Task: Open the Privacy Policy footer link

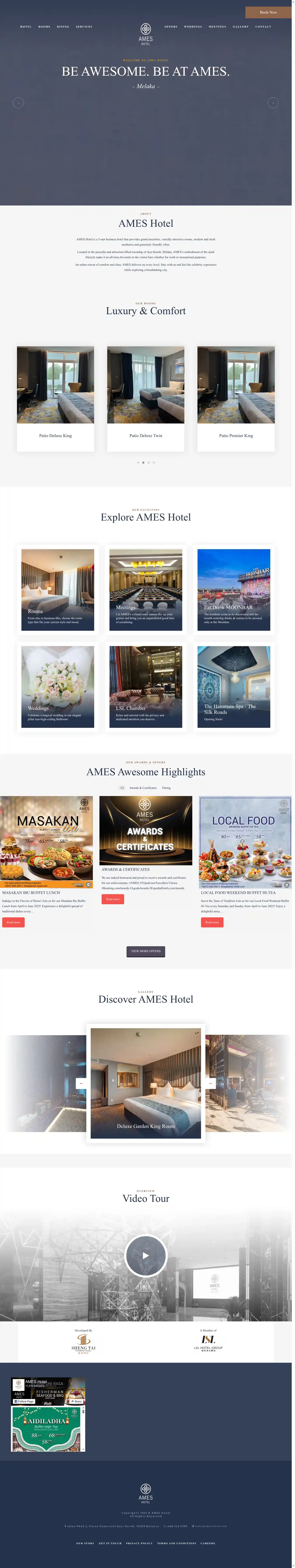Action: (139, 1543)
